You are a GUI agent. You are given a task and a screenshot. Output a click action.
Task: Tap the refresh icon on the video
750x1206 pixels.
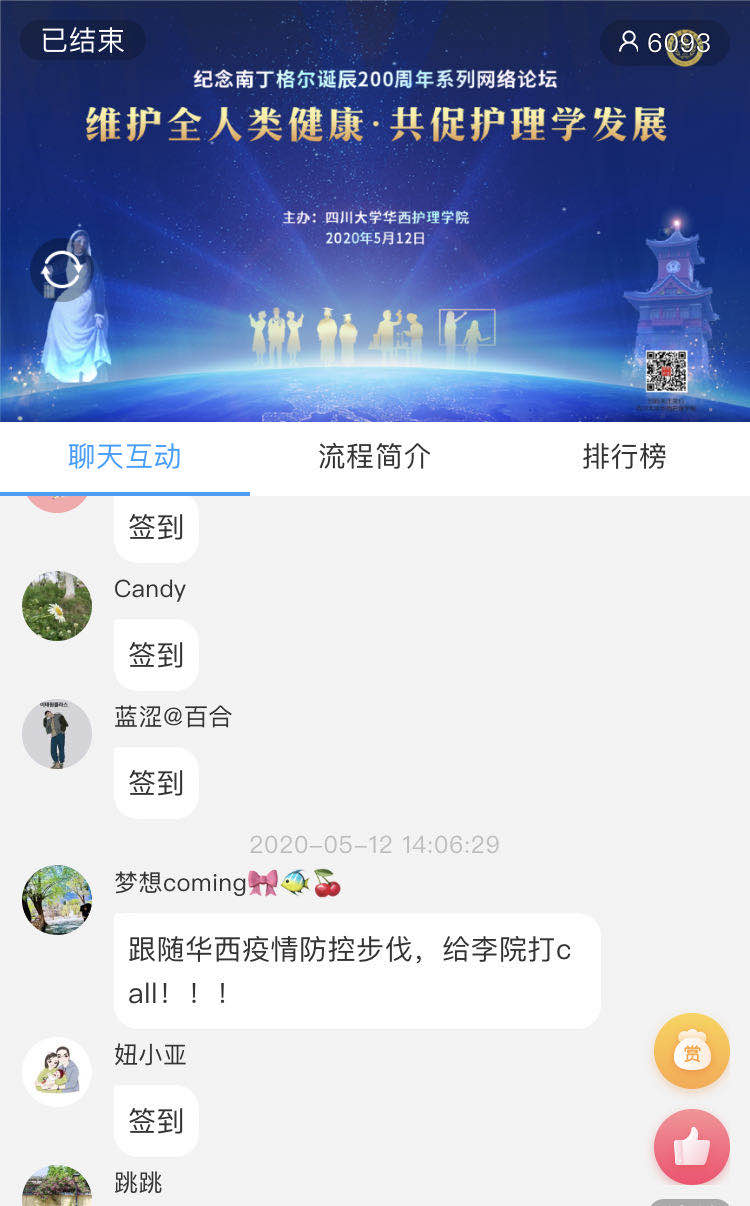coord(62,270)
